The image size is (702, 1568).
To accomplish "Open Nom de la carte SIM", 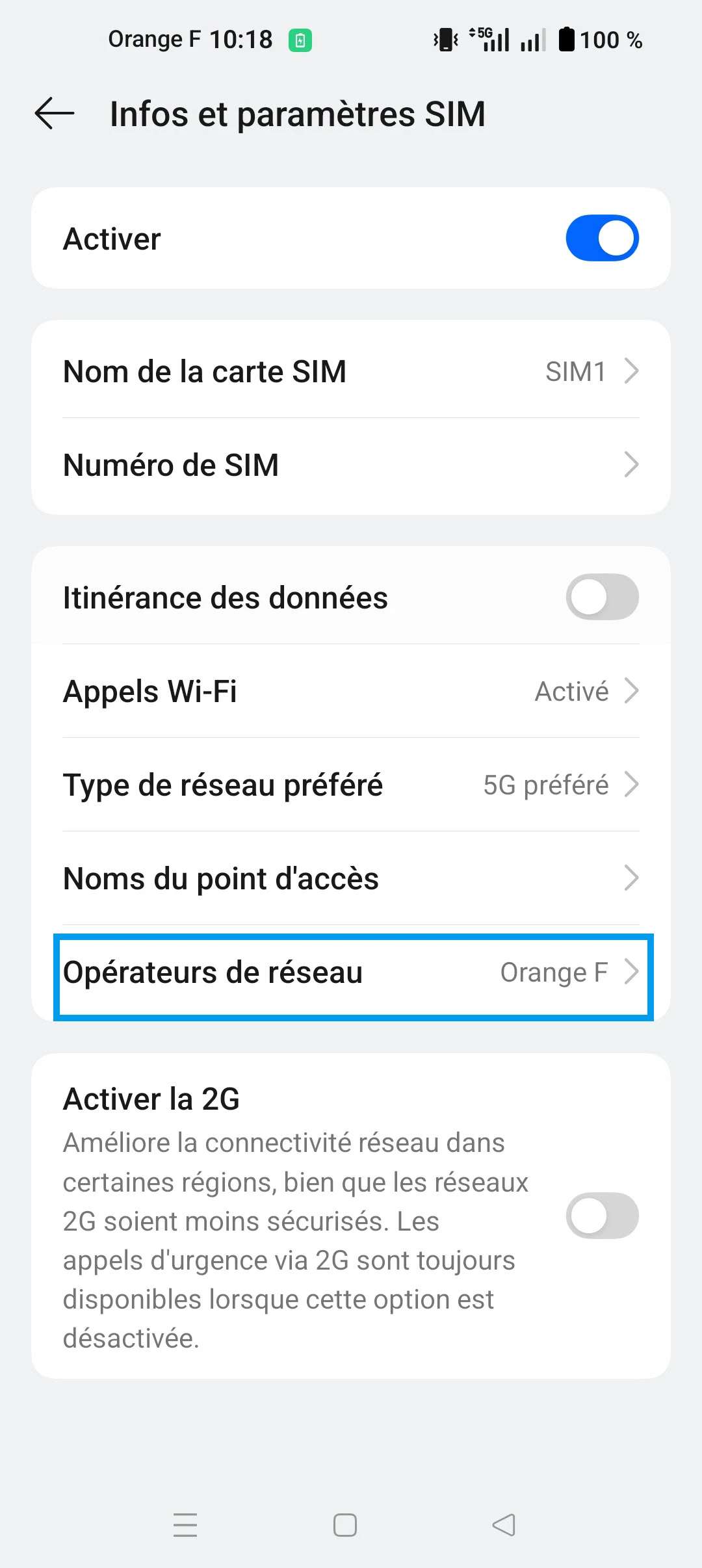I will pos(351,371).
